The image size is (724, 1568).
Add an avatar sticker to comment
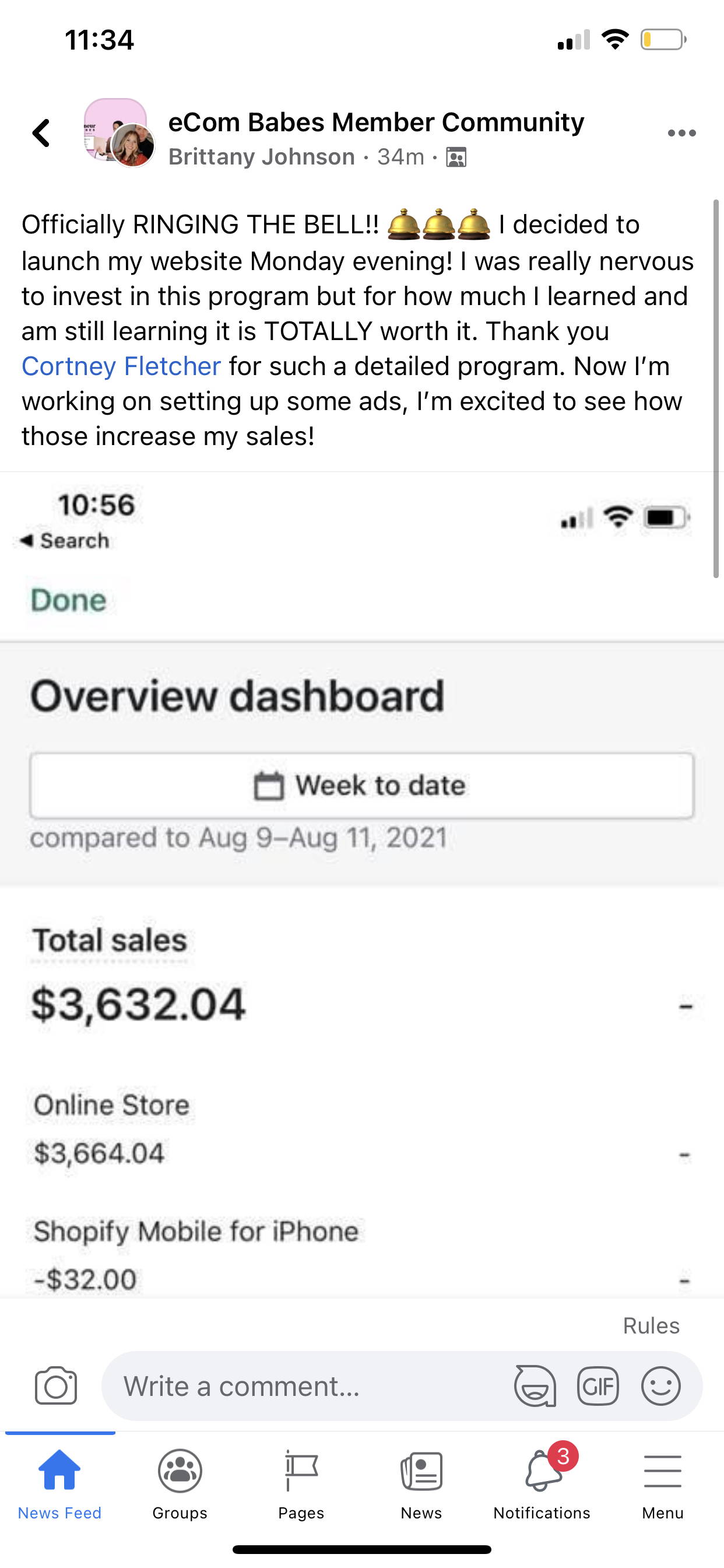(535, 1386)
